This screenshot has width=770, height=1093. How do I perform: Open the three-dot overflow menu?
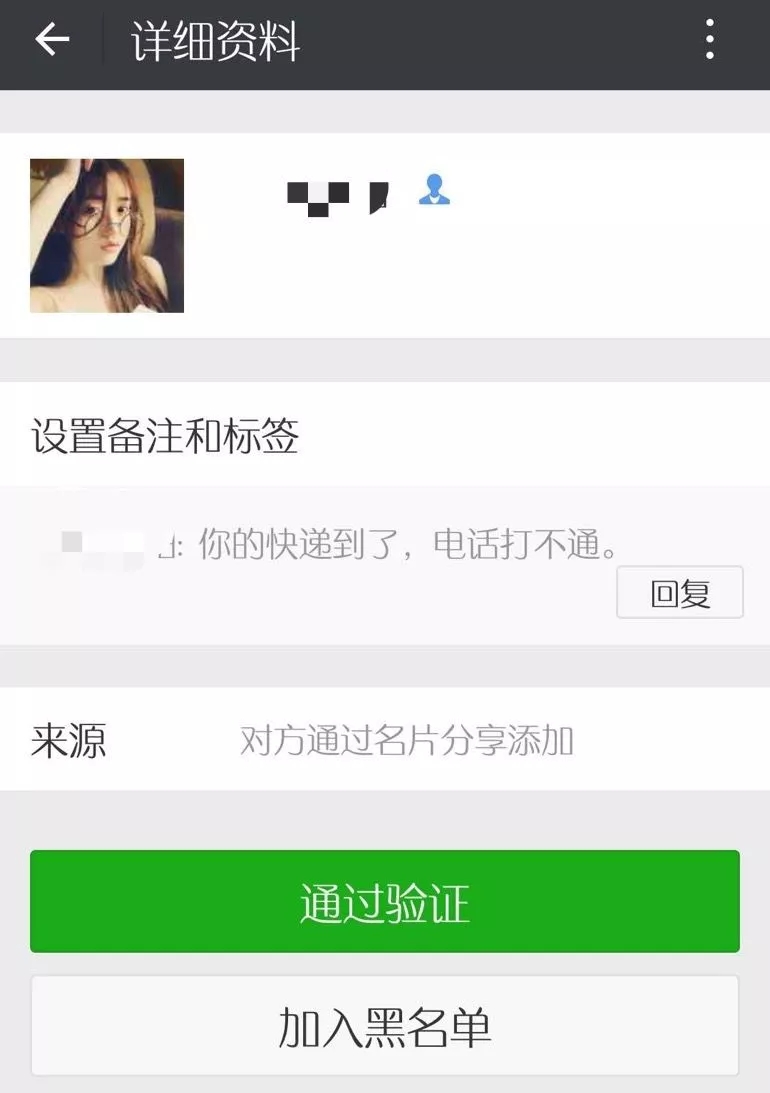click(709, 41)
